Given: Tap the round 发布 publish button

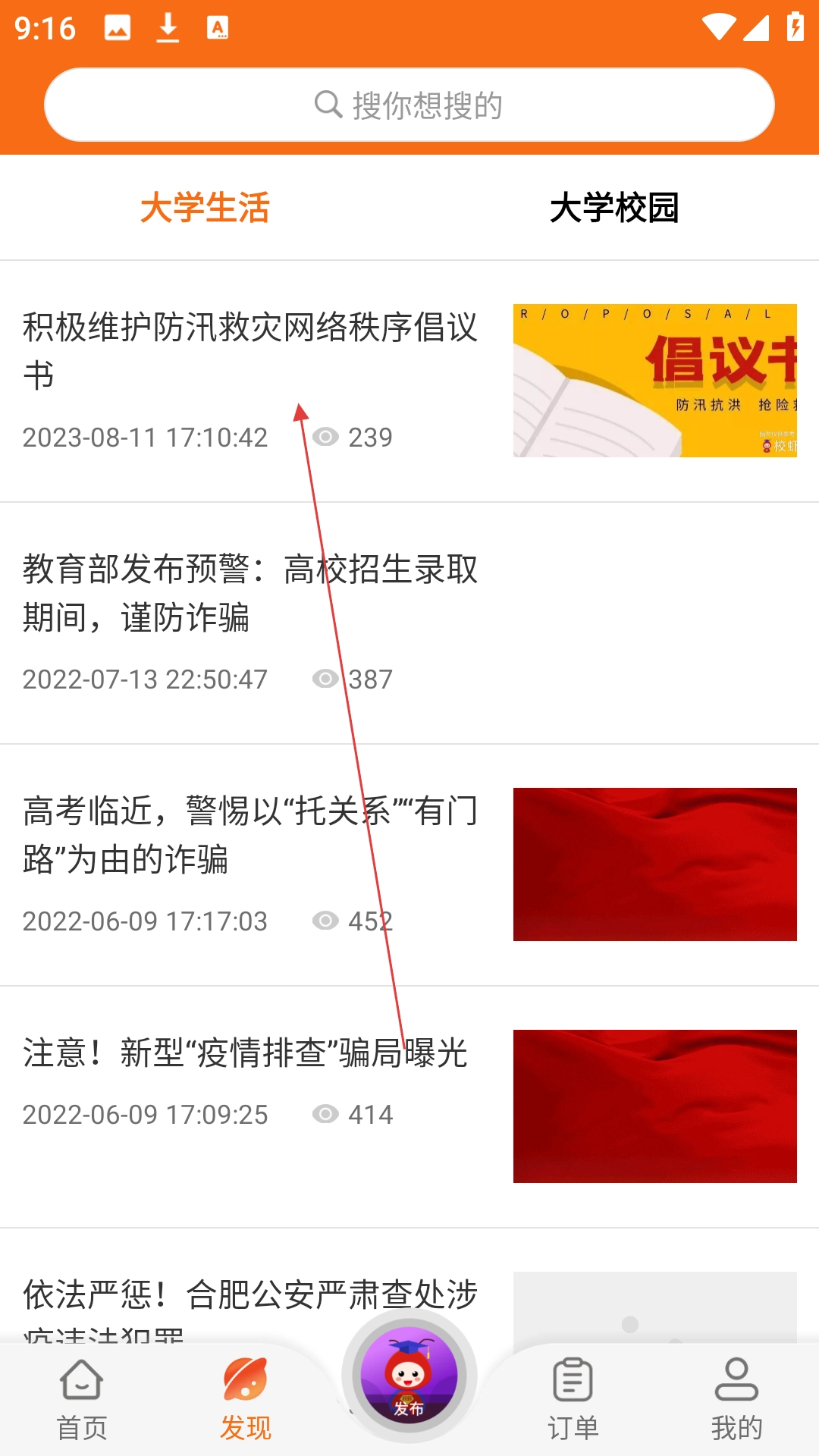Looking at the screenshot, I should tap(409, 1376).
